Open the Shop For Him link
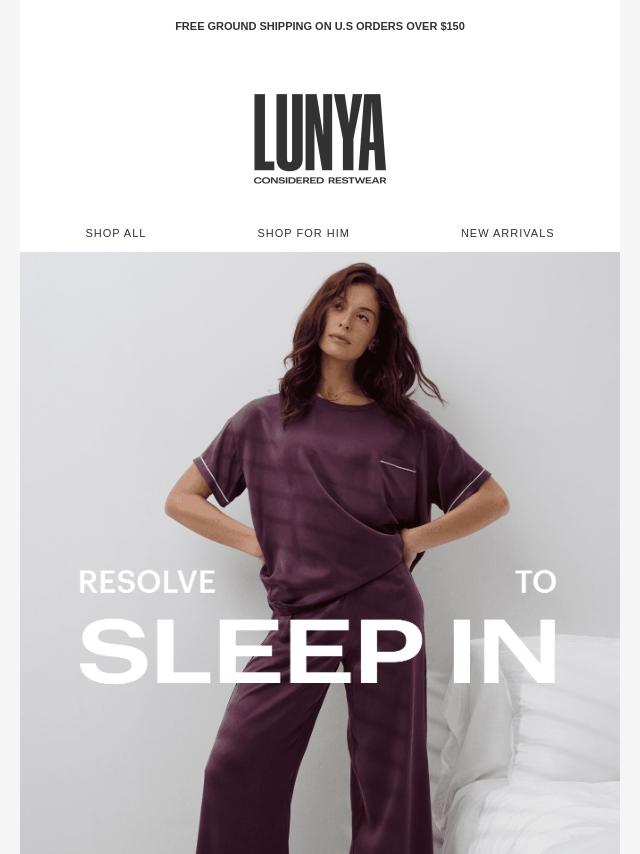Screen dimensions: 640x854 point(303,233)
